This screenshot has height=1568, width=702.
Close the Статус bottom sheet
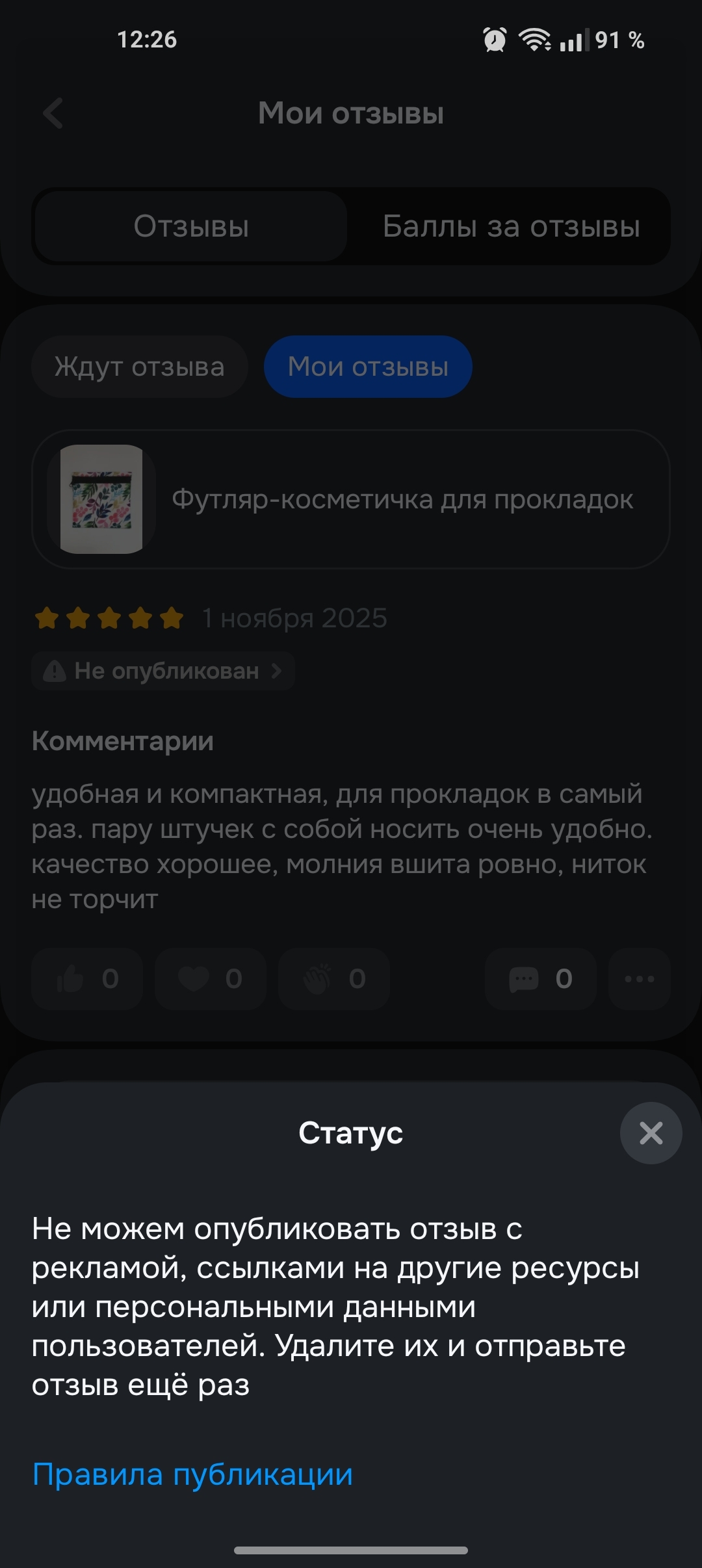pos(651,1133)
